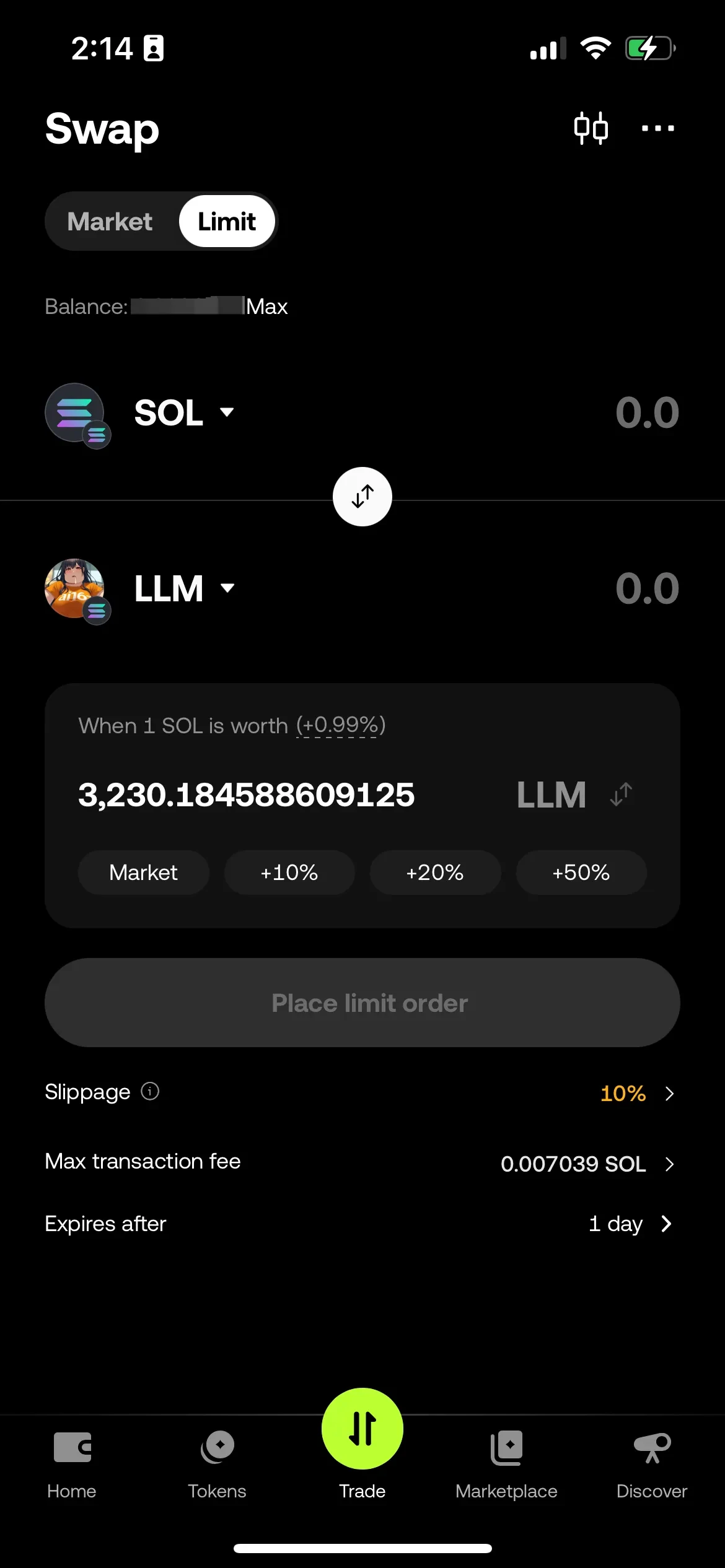725x1568 pixels.
Task: Tap the swap direction arrows between SOL and LLM
Action: (x=362, y=496)
